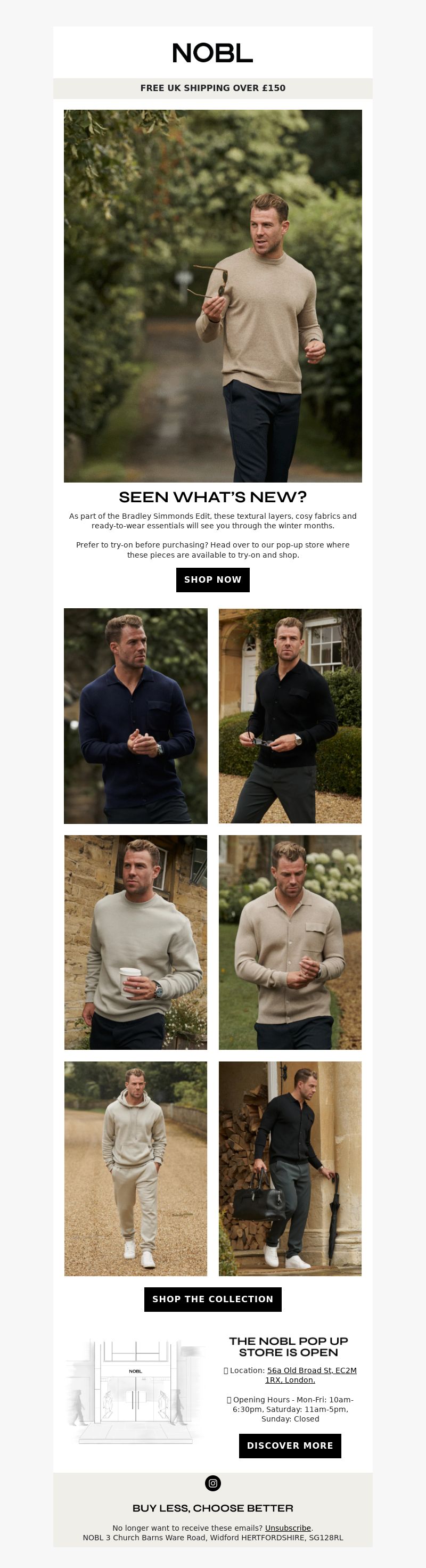Open the hero photo of the beige knit jumper
This screenshot has width=426, height=1568.
[x=212, y=296]
